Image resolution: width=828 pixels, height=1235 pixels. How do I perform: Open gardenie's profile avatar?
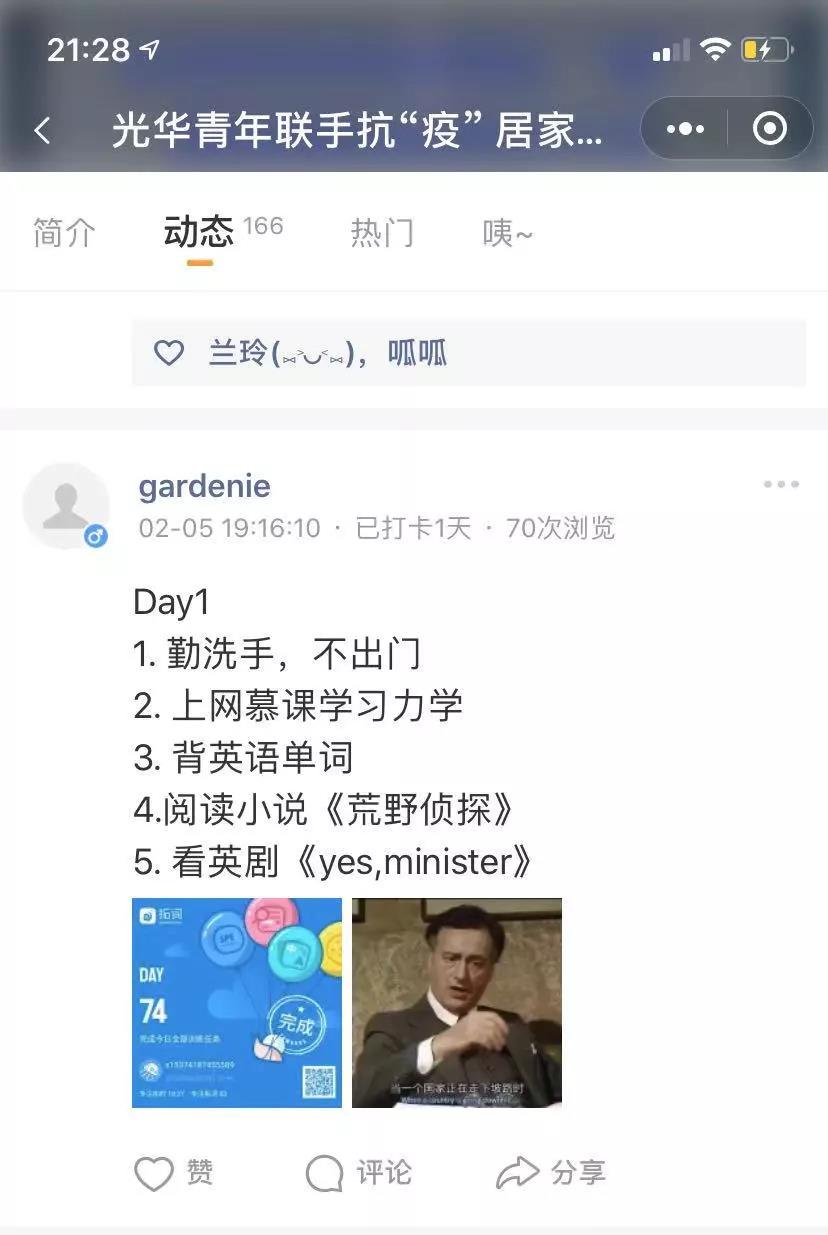66,506
